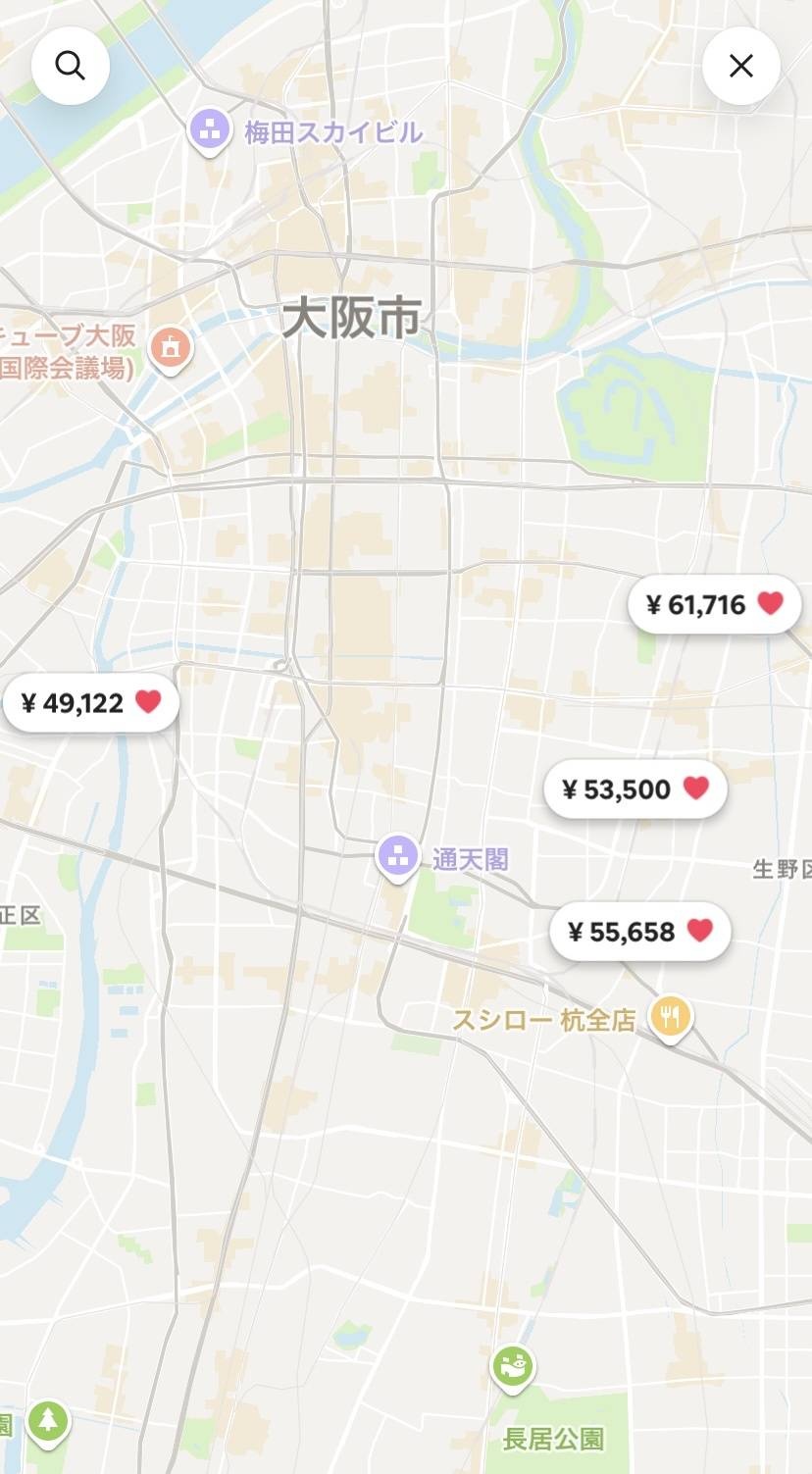The height and width of the screenshot is (1474, 812).
Task: Open the ¥49,122 price pin
Action: click(x=91, y=702)
